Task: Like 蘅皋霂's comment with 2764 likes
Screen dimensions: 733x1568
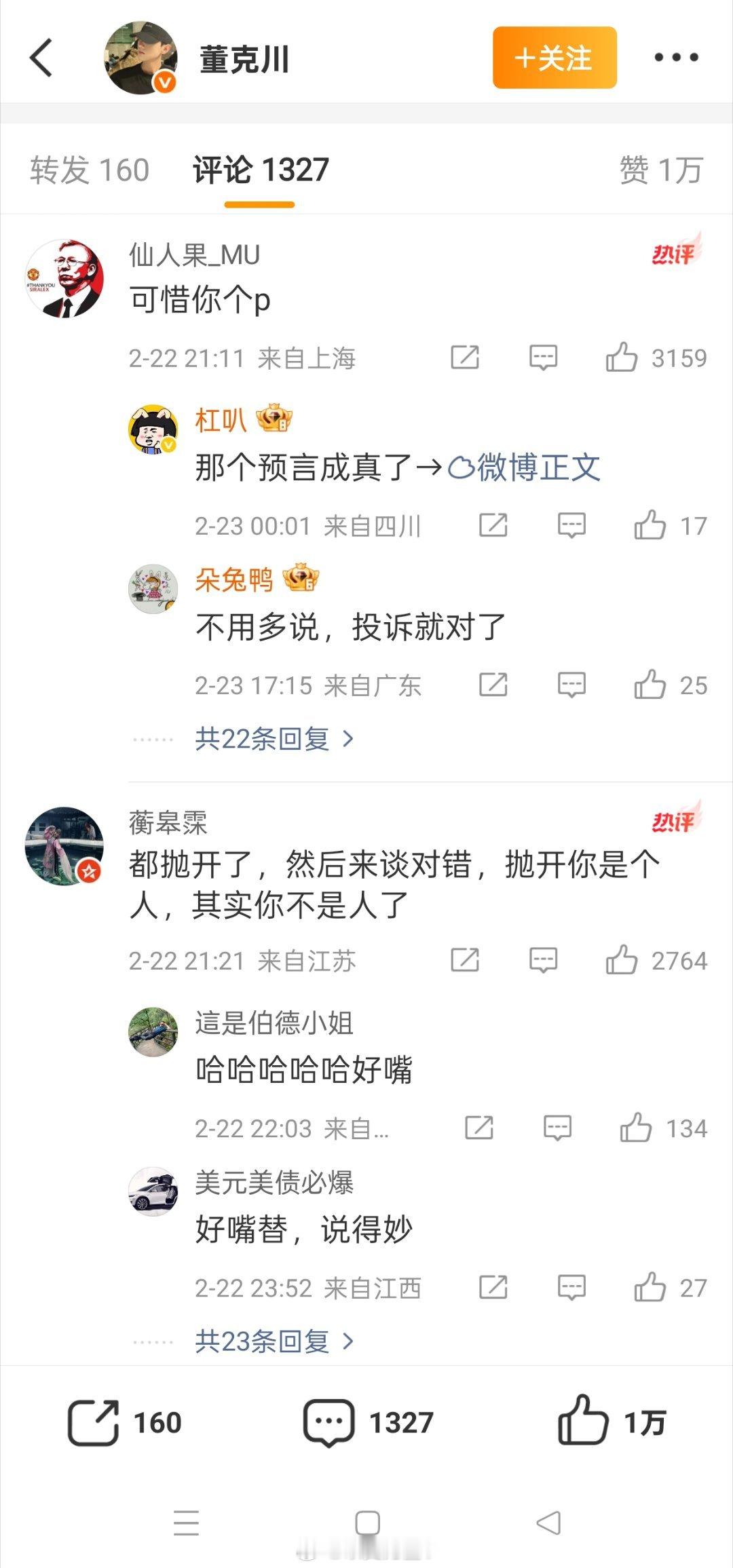Action: [x=621, y=958]
